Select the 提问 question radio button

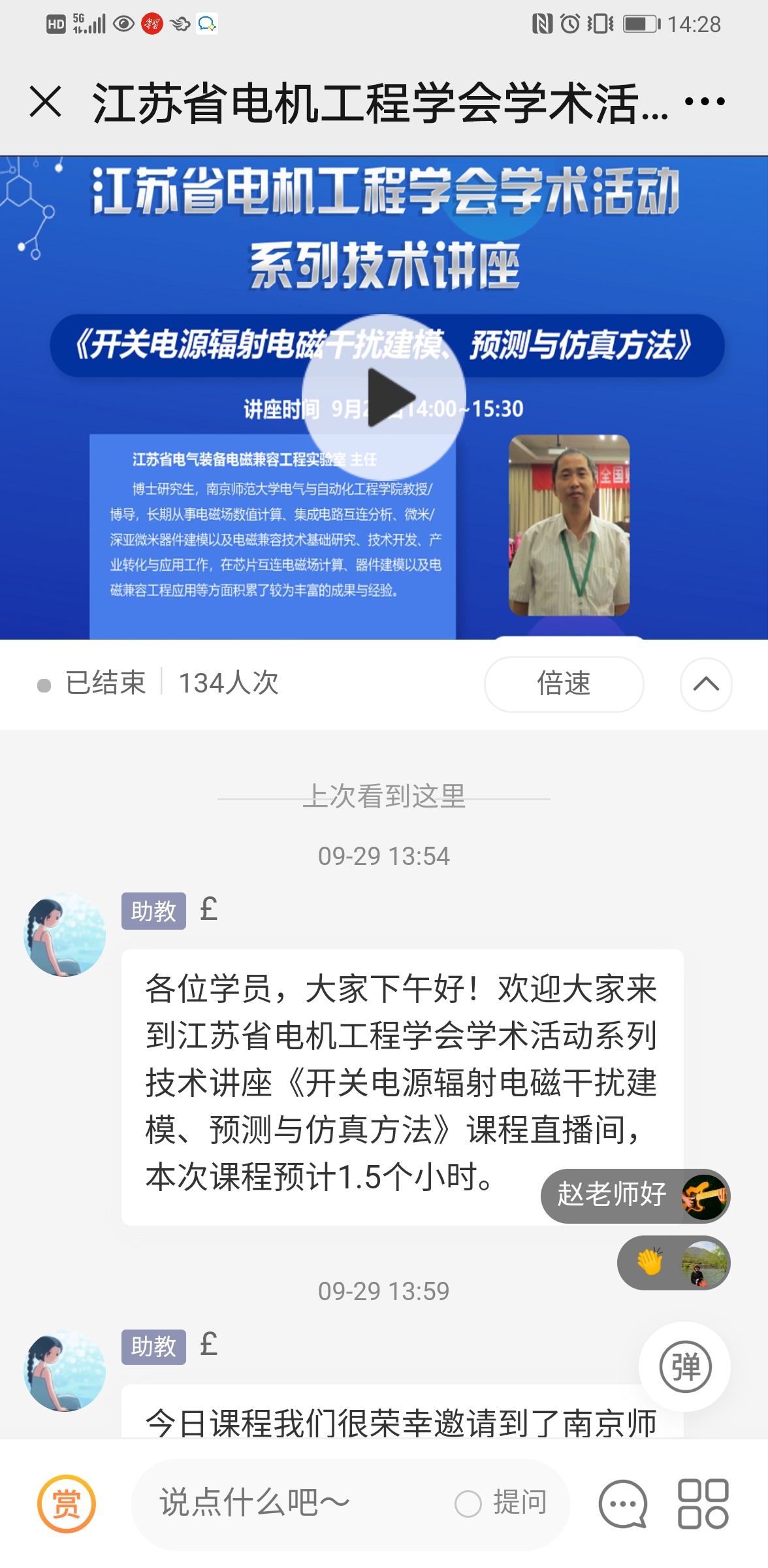point(468,1503)
